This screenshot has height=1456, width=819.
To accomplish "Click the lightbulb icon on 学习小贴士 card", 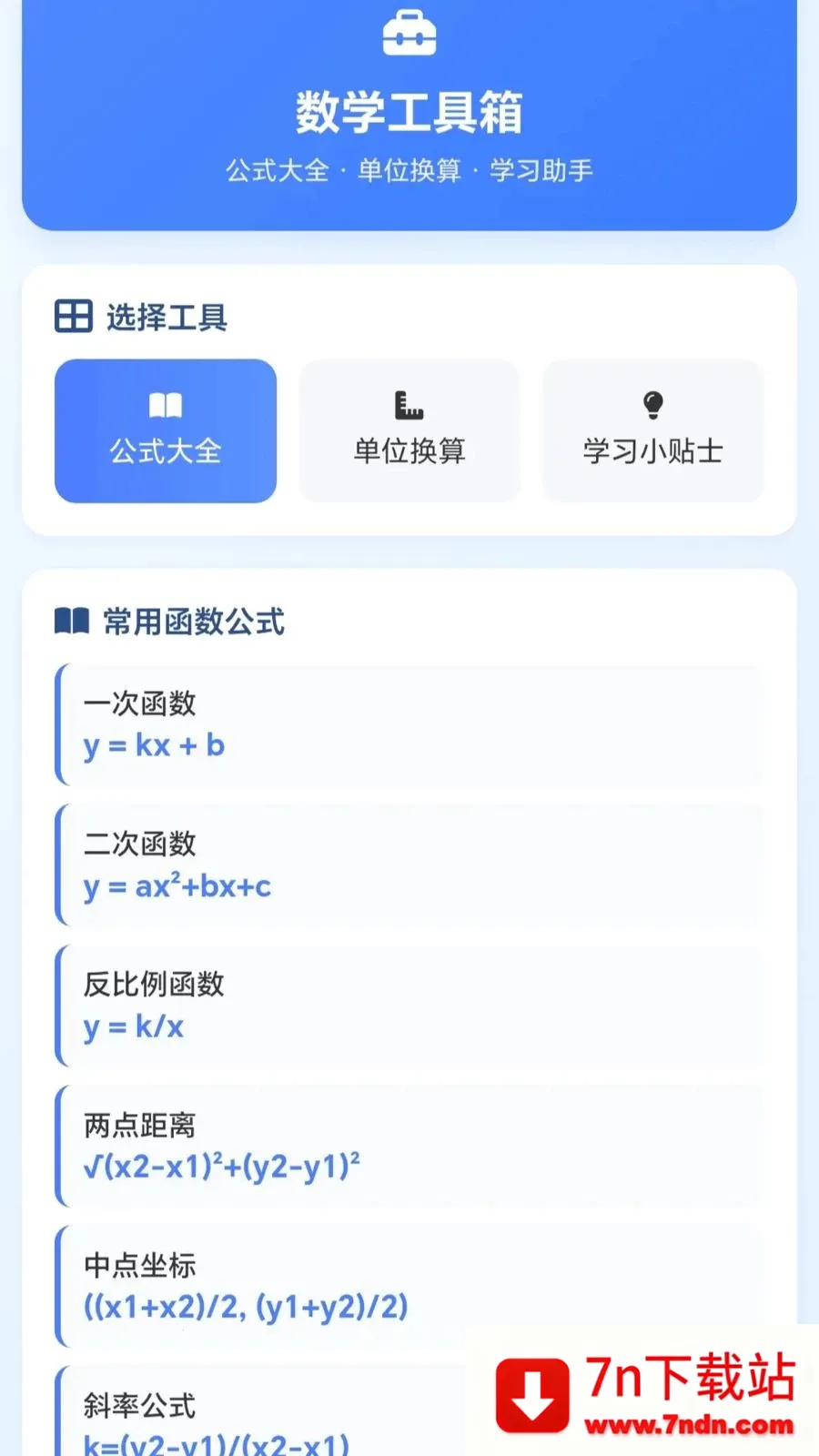I will (652, 403).
